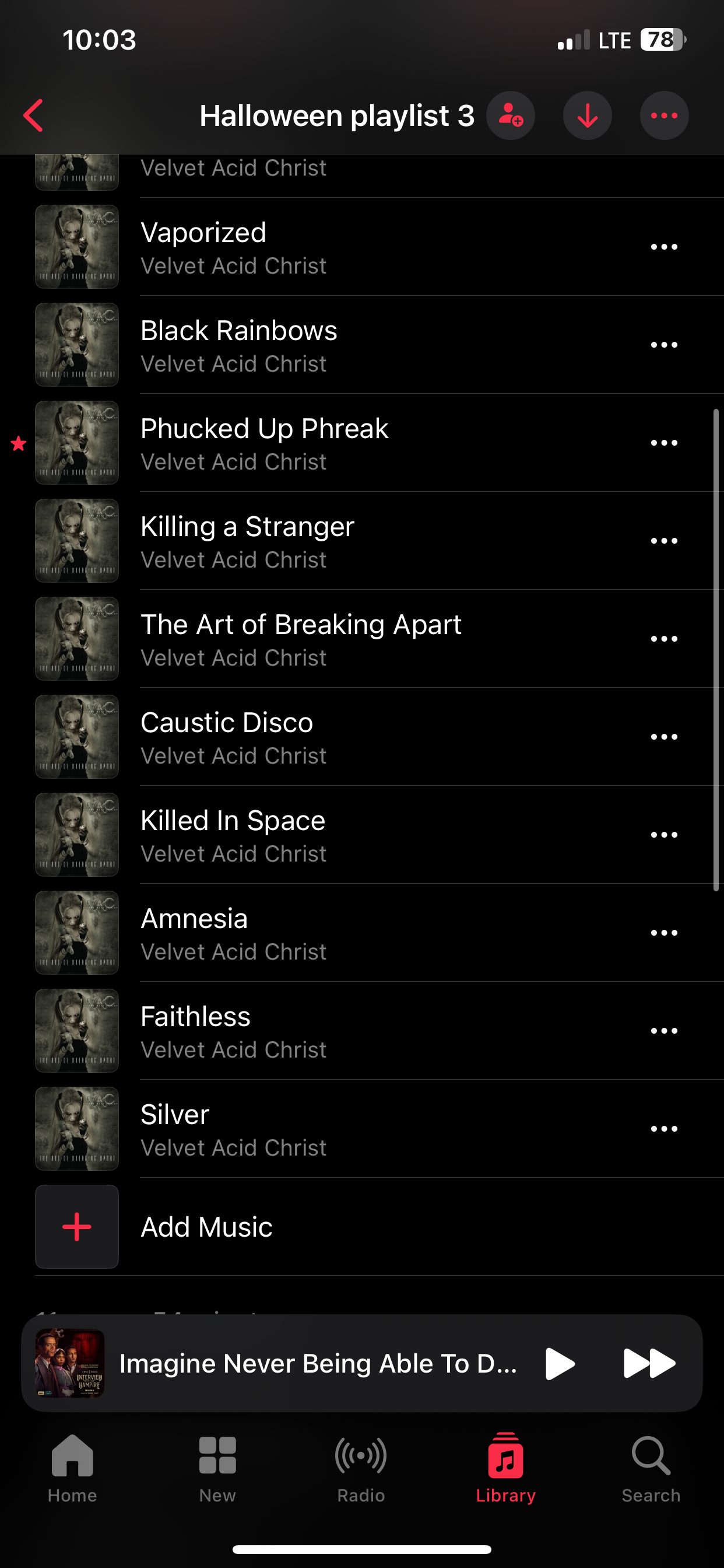The width and height of the screenshot is (724, 1568).
Task: Switch to the Radio tab
Action: tap(361, 1467)
